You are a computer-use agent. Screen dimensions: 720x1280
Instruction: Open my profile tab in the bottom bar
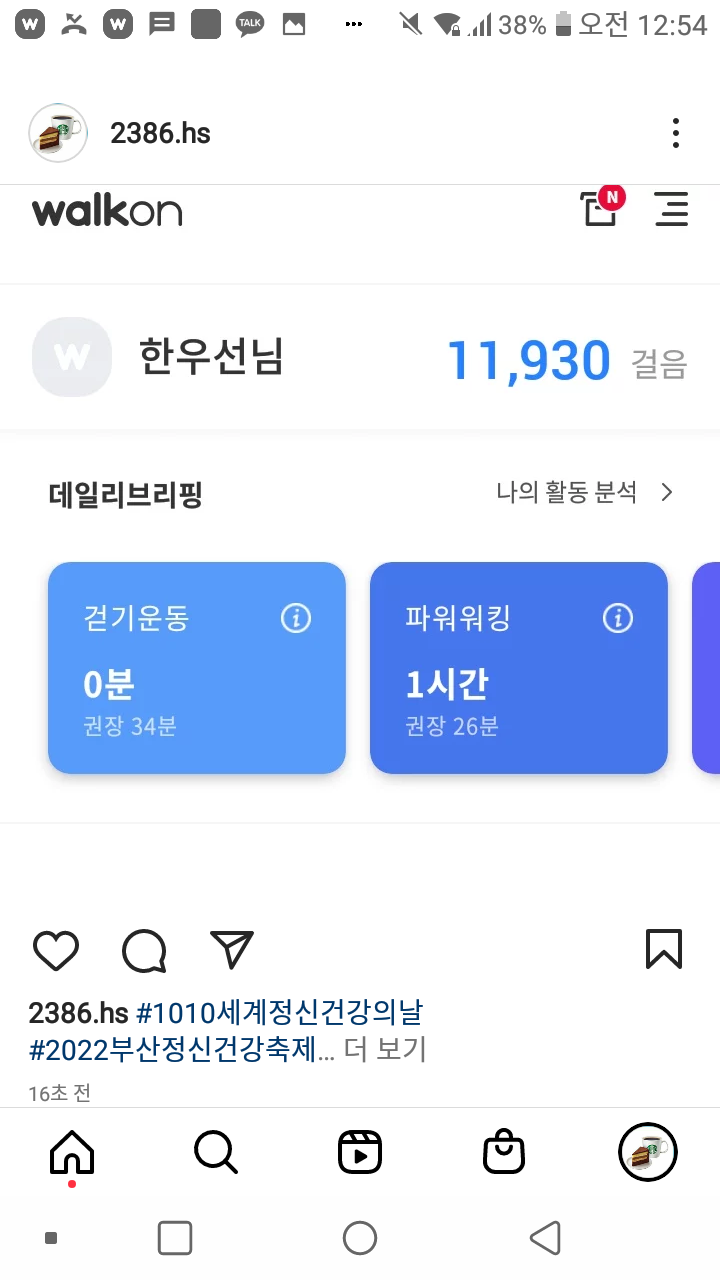point(648,1153)
